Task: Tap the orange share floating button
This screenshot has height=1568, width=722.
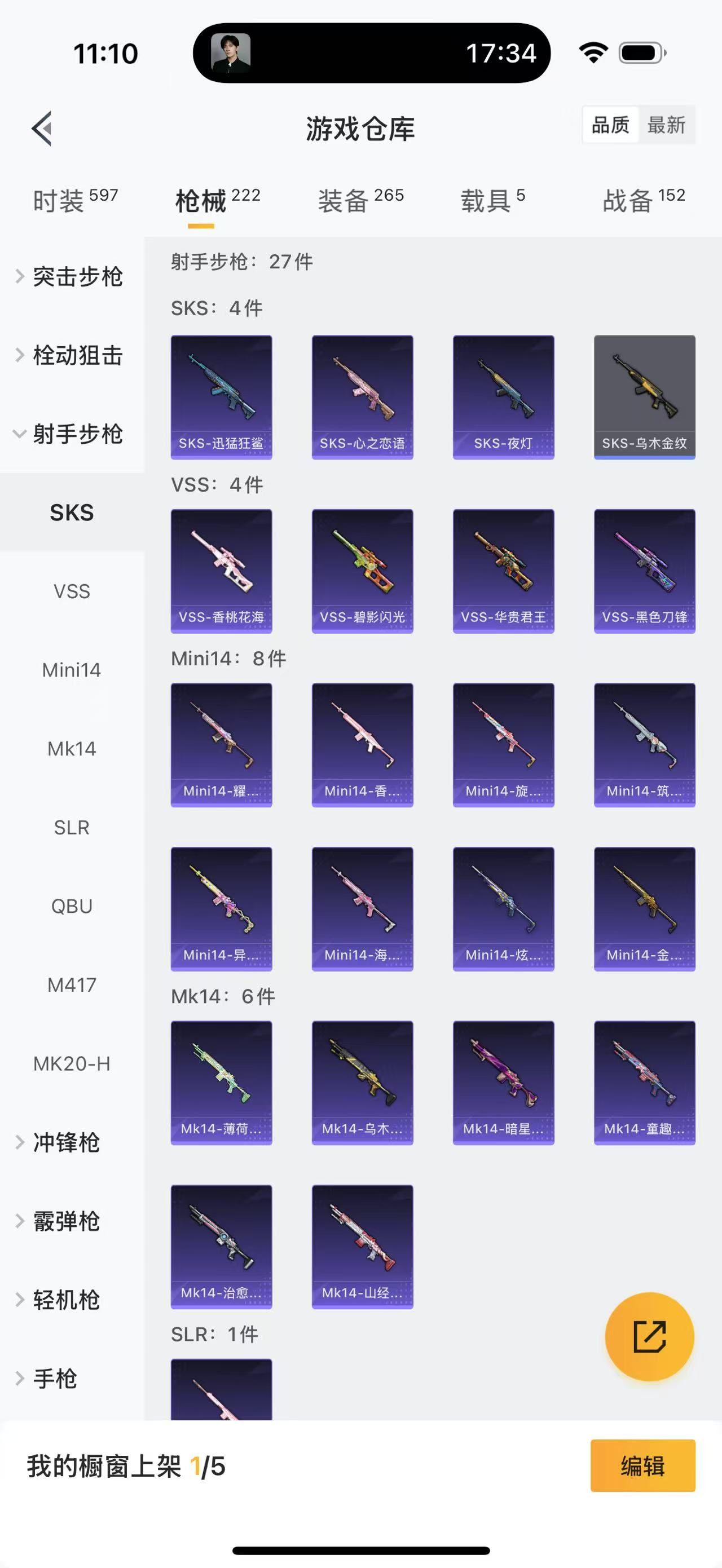Action: point(649,1337)
